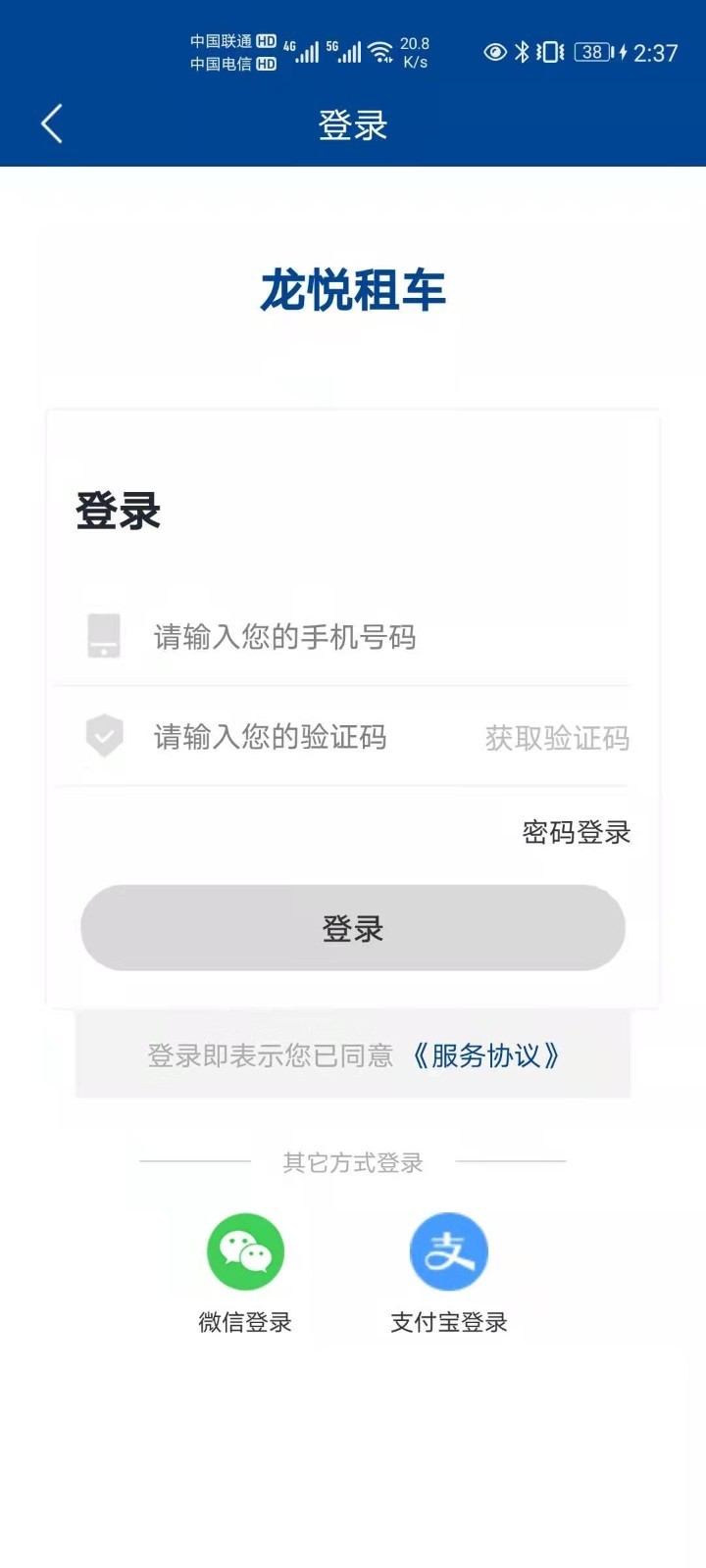The height and width of the screenshot is (1568, 706).
Task: Request a code via 获取验证码
Action: click(x=557, y=738)
